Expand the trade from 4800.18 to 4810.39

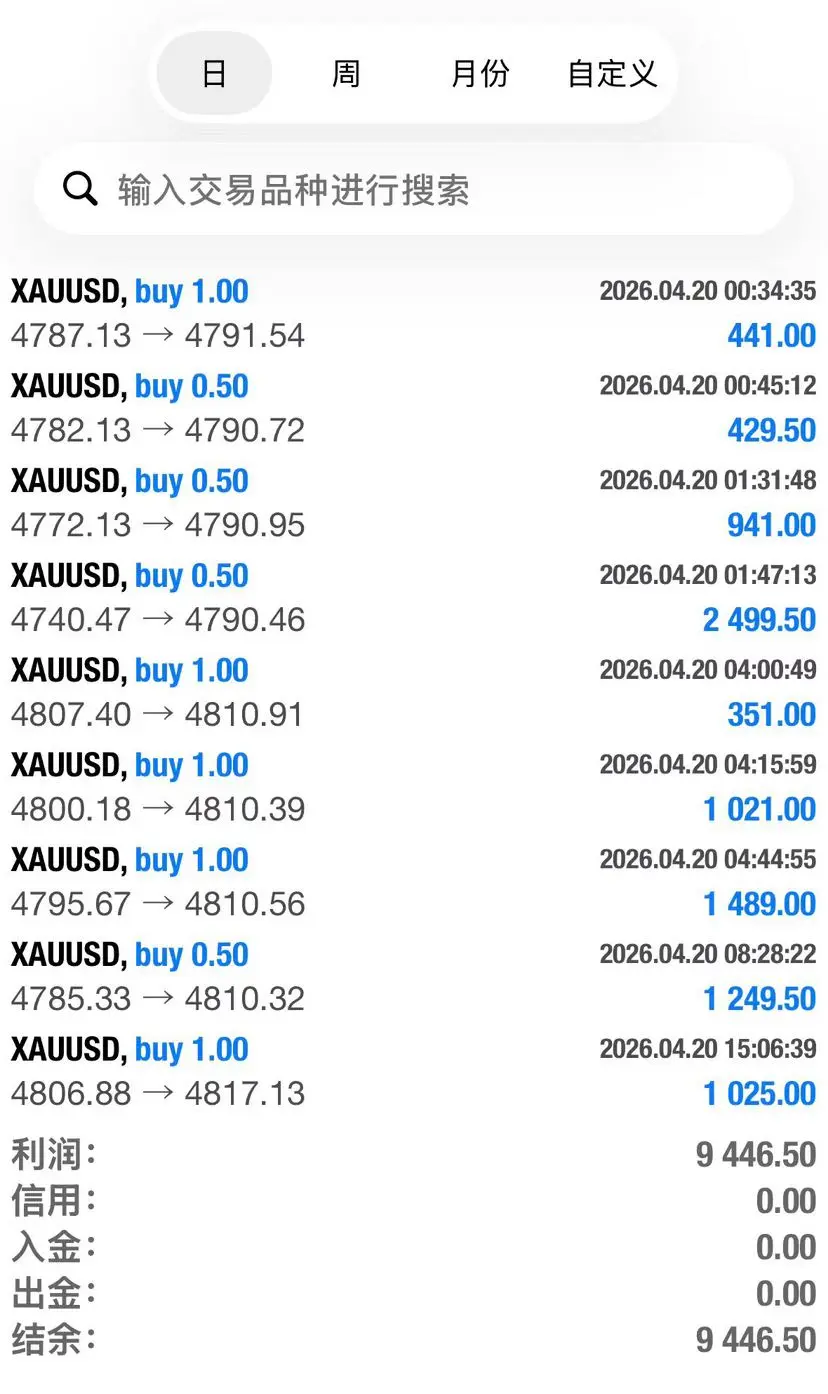pyautogui.click(x=414, y=787)
